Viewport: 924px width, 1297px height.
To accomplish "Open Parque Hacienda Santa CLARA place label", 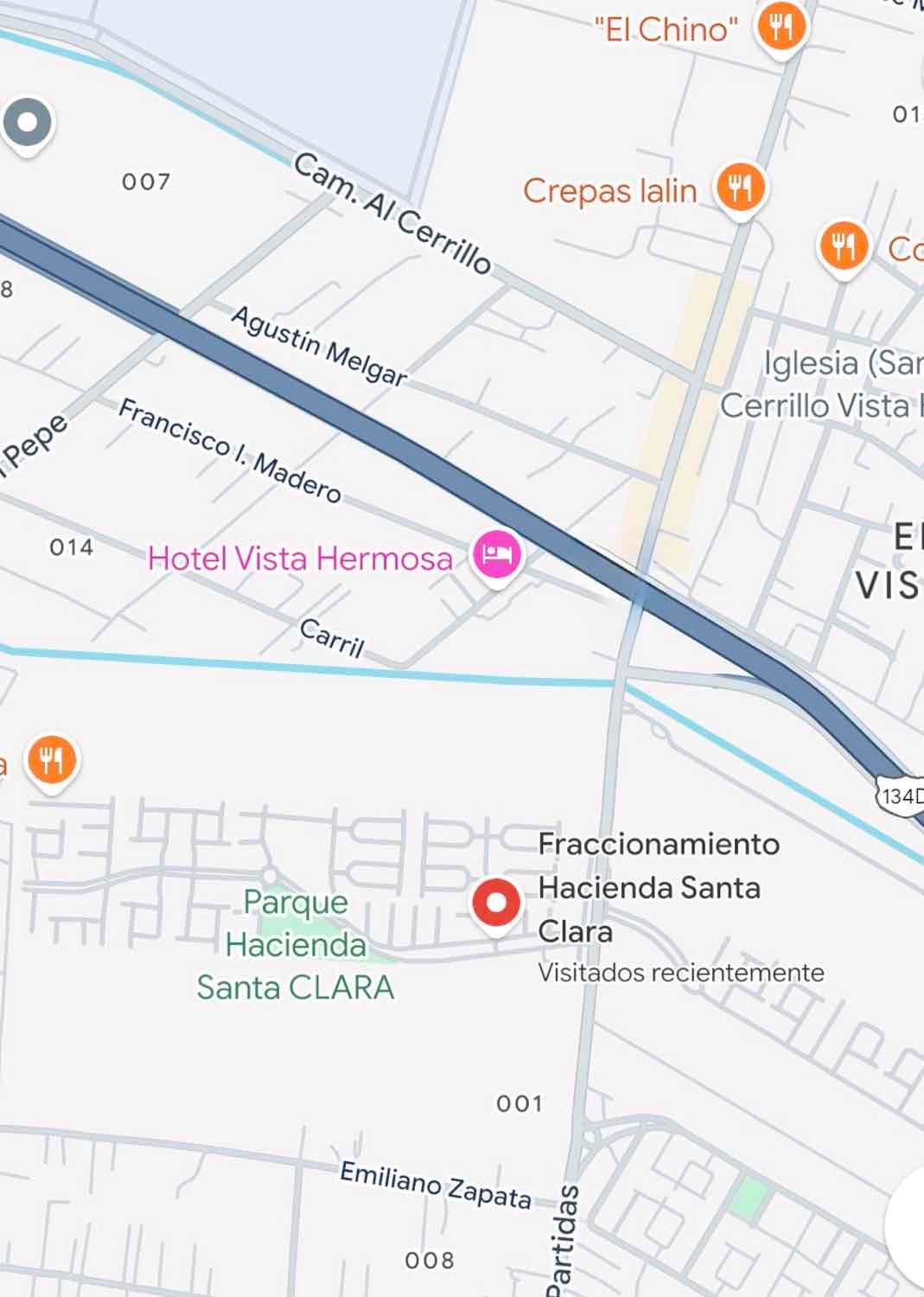I will pos(296,944).
